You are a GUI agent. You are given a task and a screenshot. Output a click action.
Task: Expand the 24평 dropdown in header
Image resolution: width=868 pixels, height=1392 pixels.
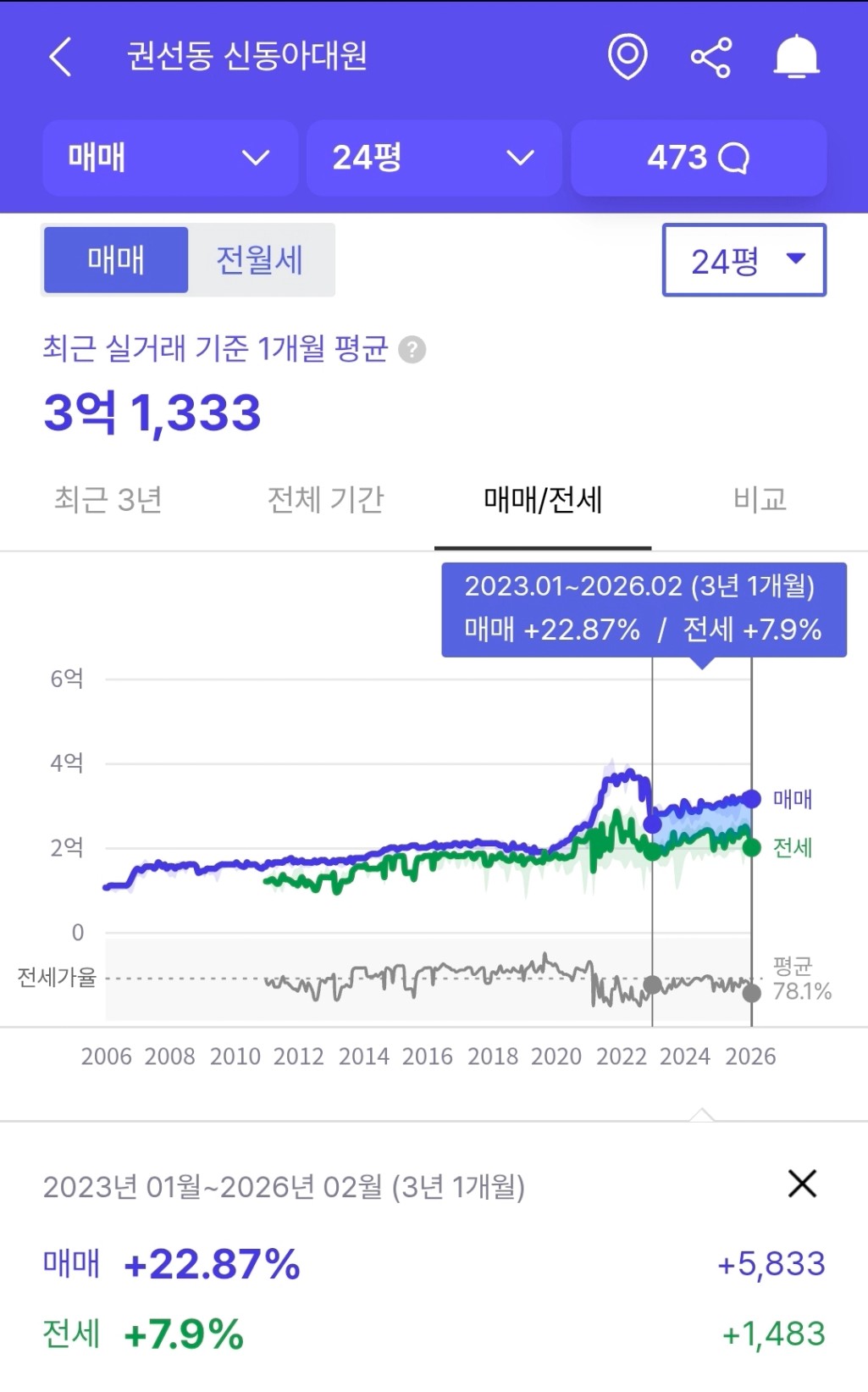434,158
